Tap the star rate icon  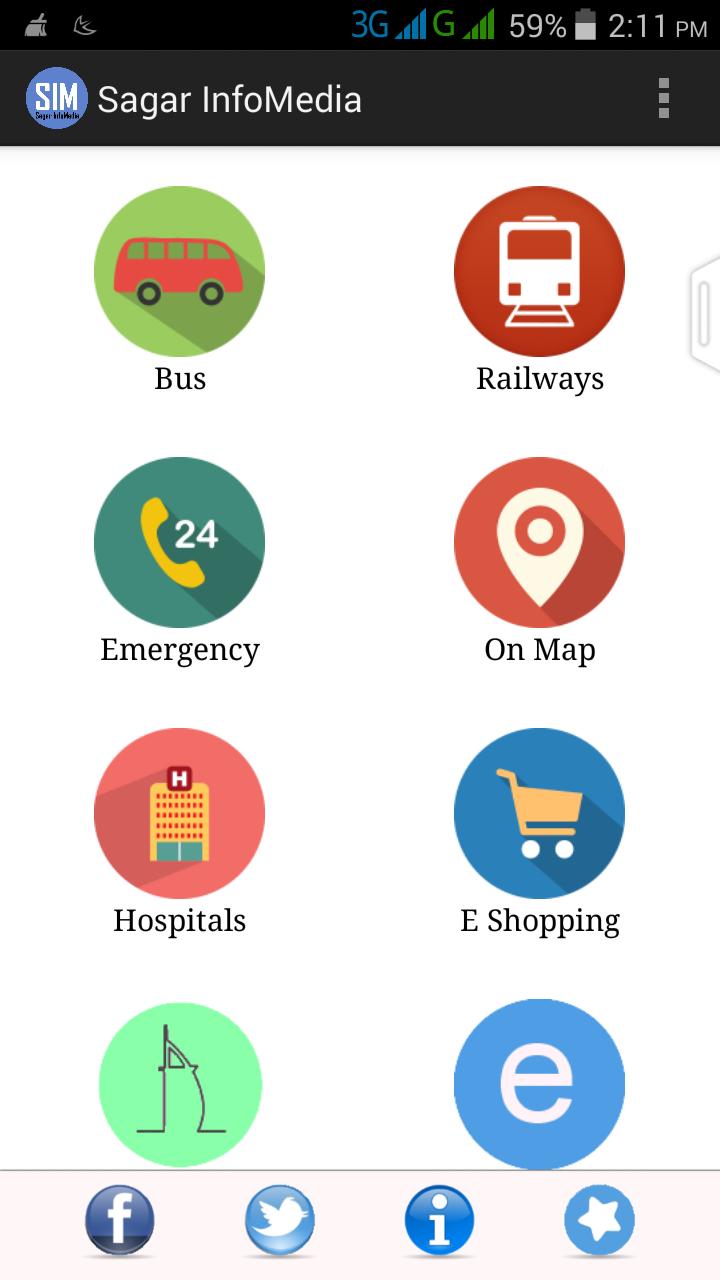click(x=599, y=1220)
